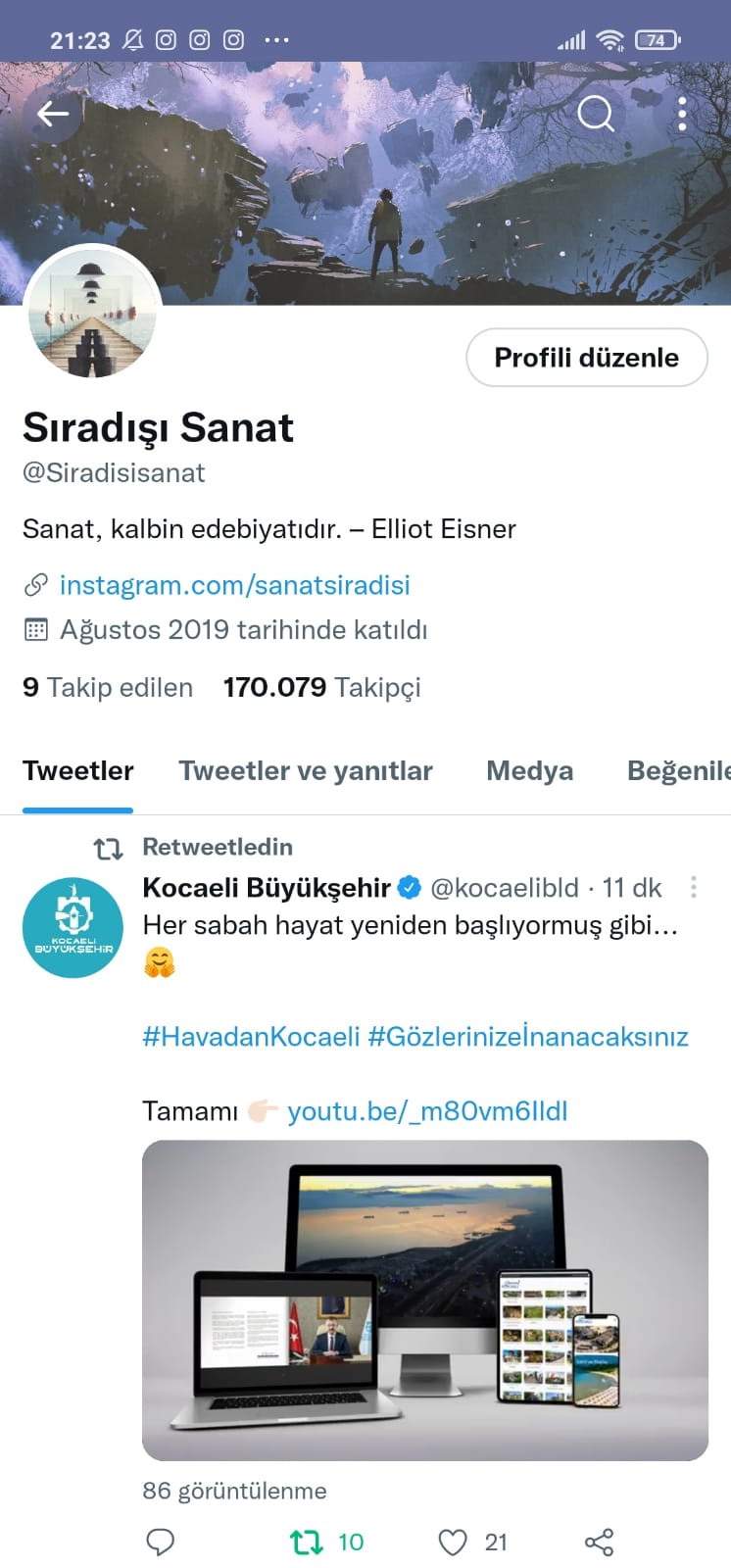Image resolution: width=731 pixels, height=1568 pixels.
Task: Reply to Kocaeli Büyükşehir's tweet
Action: (x=160, y=1543)
